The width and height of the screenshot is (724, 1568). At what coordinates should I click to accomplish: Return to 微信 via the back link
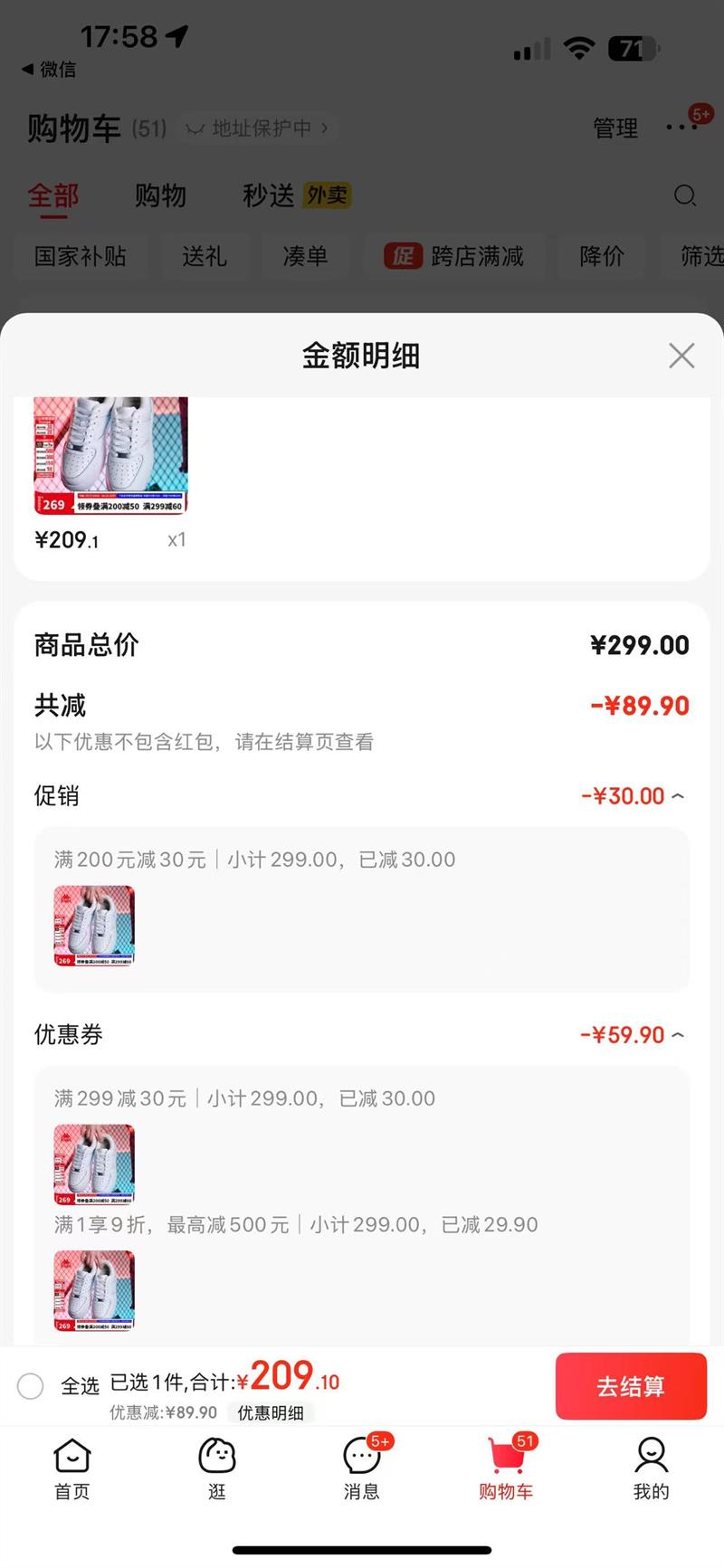click(49, 70)
